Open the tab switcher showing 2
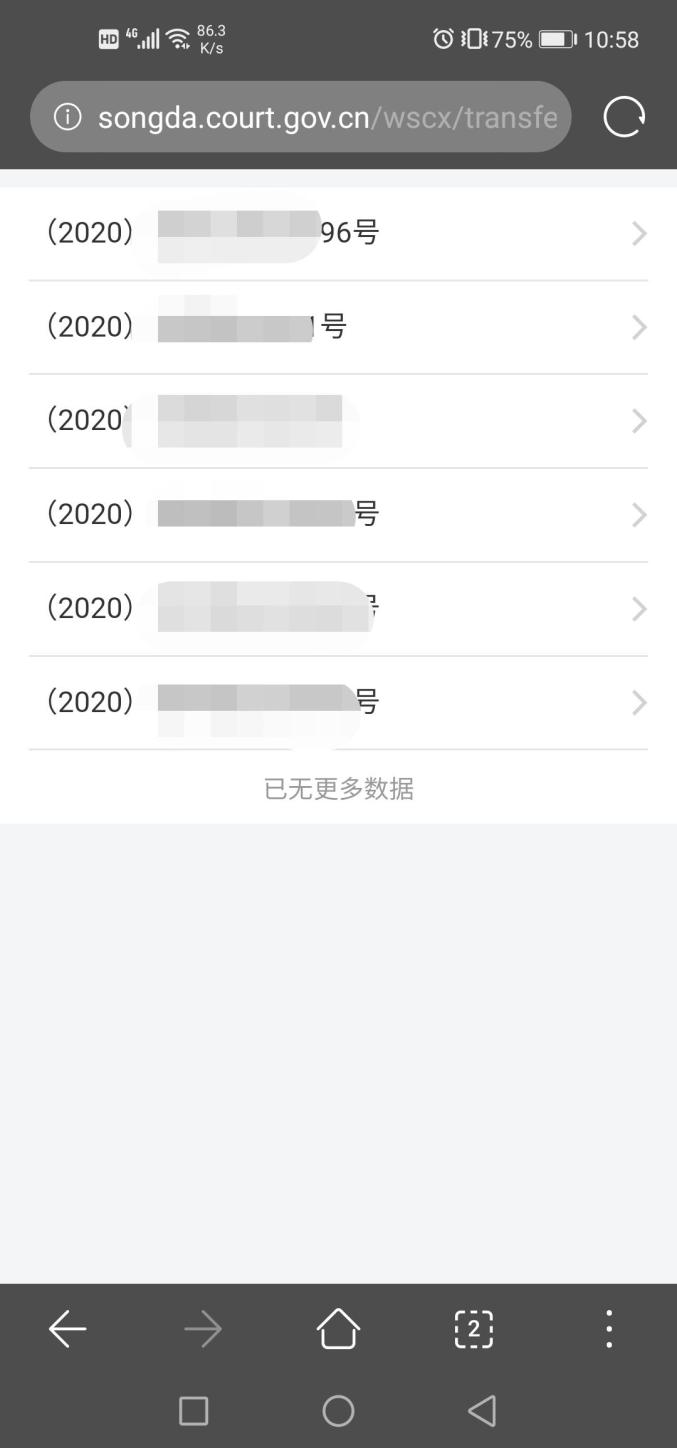 (x=474, y=1329)
